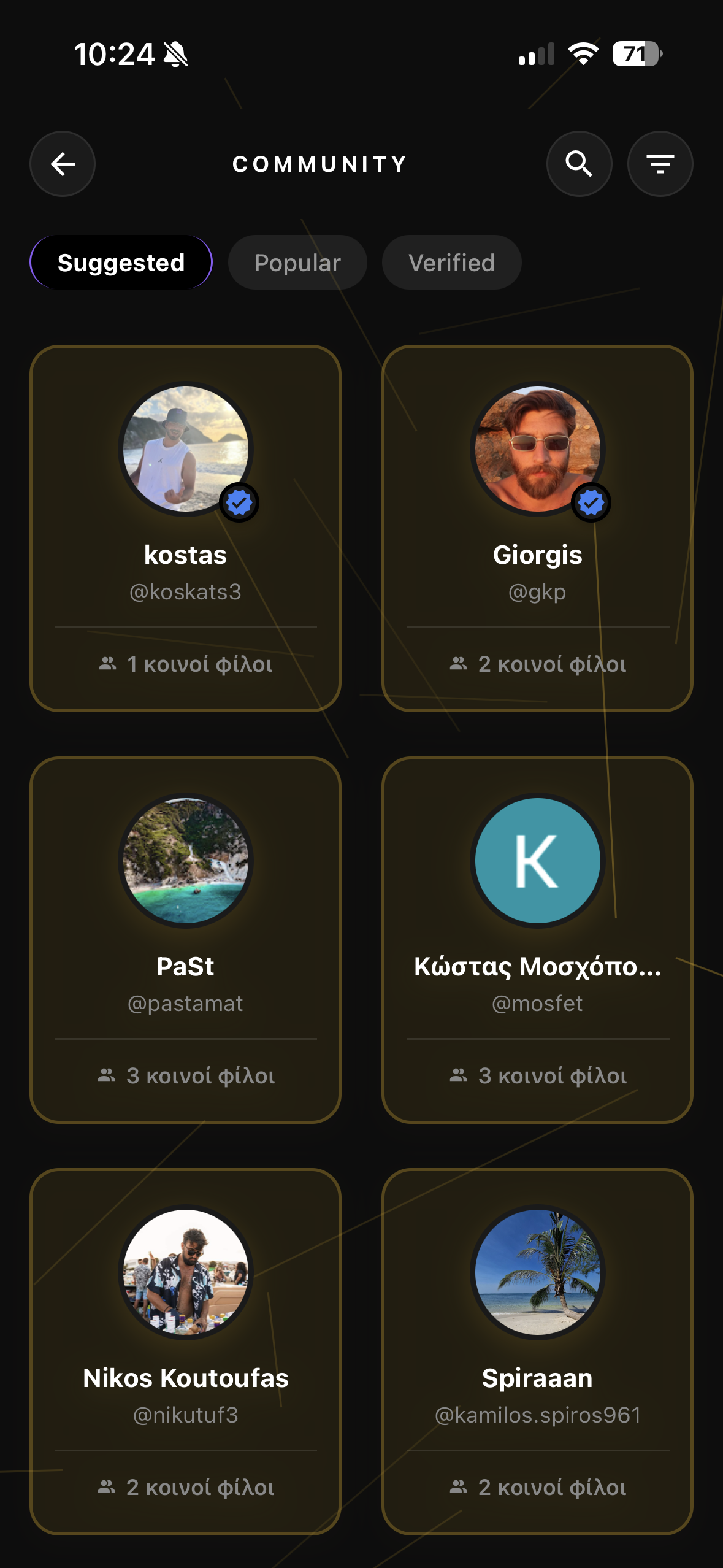Switch to the Popular tab
This screenshot has width=723, height=1568.
click(x=297, y=263)
